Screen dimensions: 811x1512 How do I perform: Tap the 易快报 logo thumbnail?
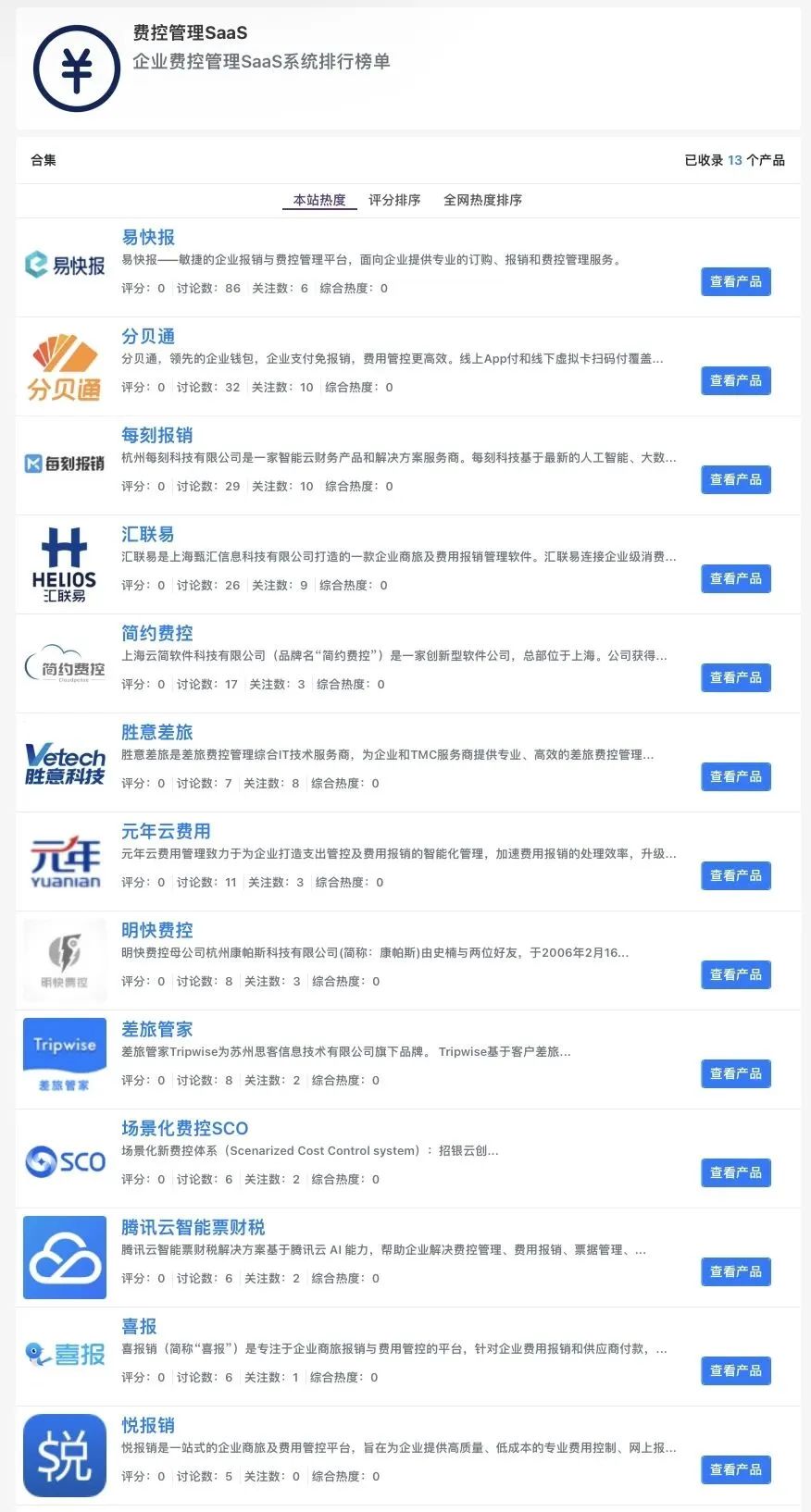65,266
